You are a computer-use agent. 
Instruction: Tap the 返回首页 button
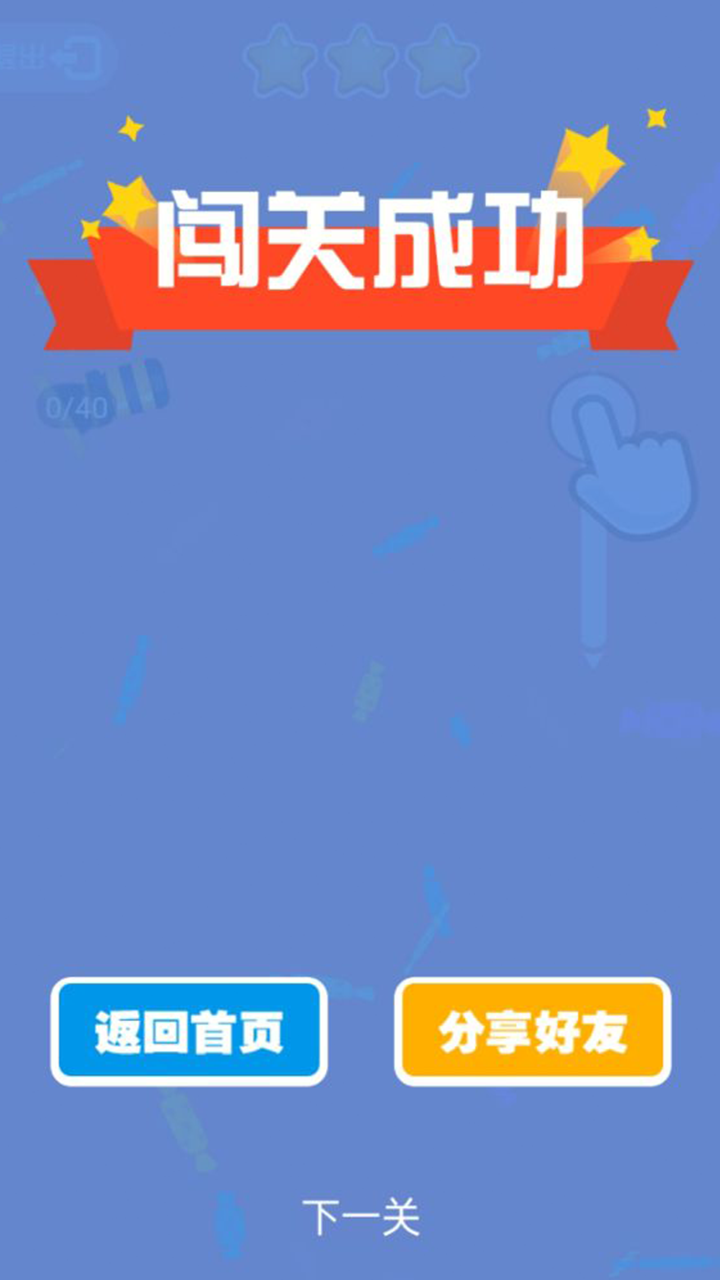coord(189,1031)
